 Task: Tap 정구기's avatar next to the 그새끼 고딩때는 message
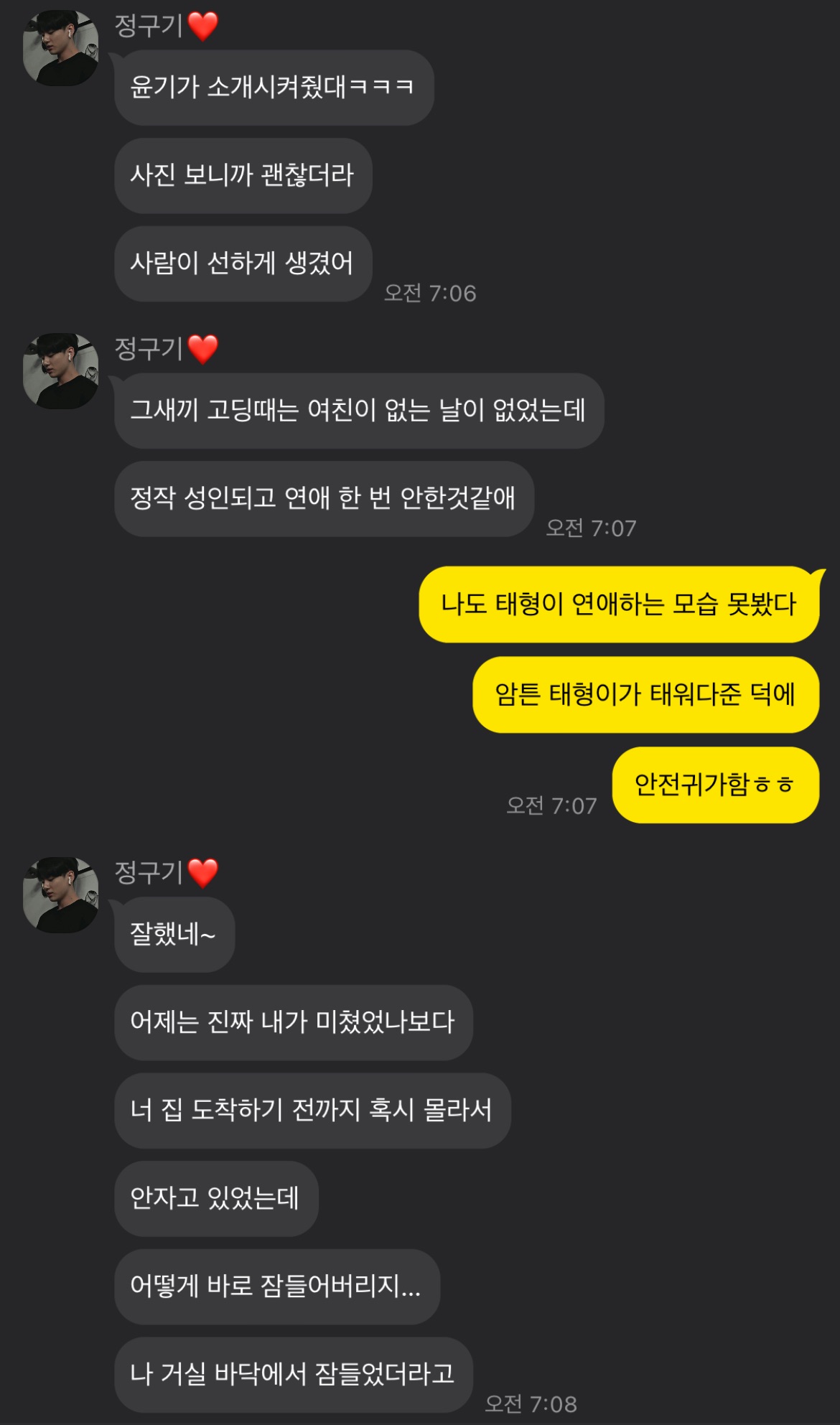(60, 371)
